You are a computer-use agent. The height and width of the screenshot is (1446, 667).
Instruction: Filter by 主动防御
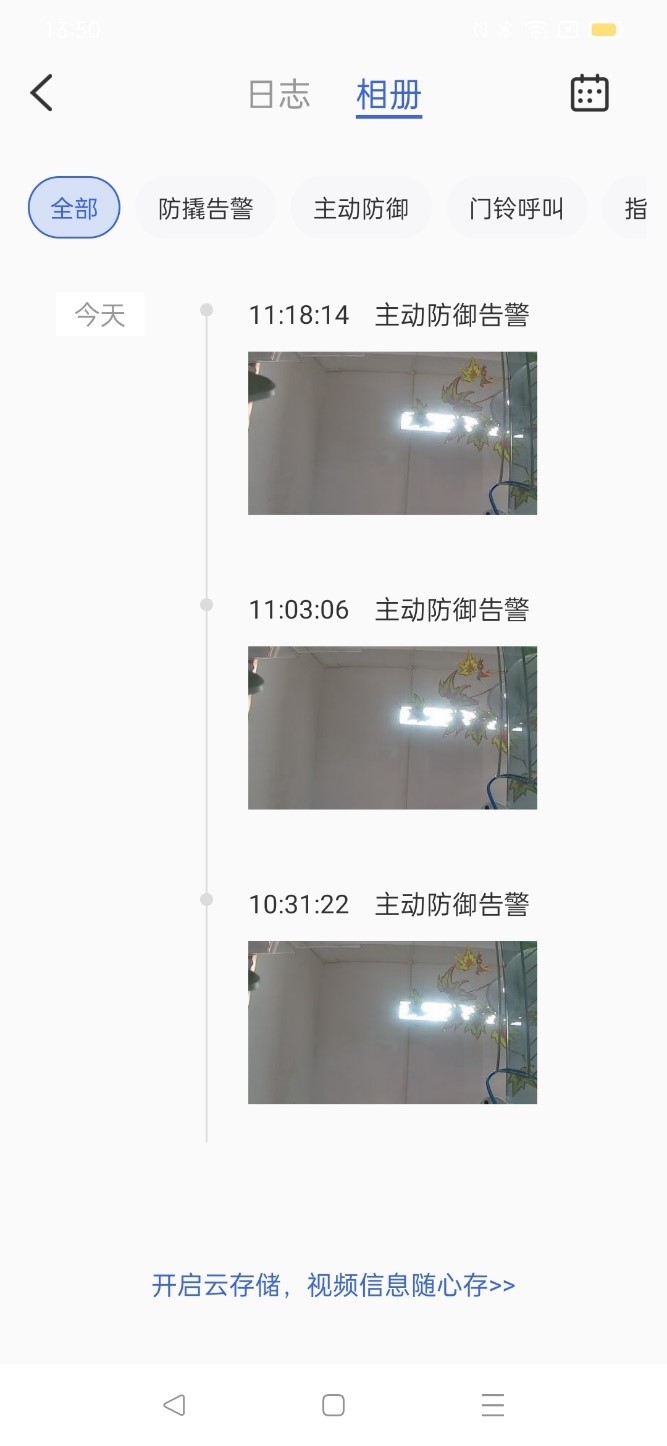coord(361,208)
